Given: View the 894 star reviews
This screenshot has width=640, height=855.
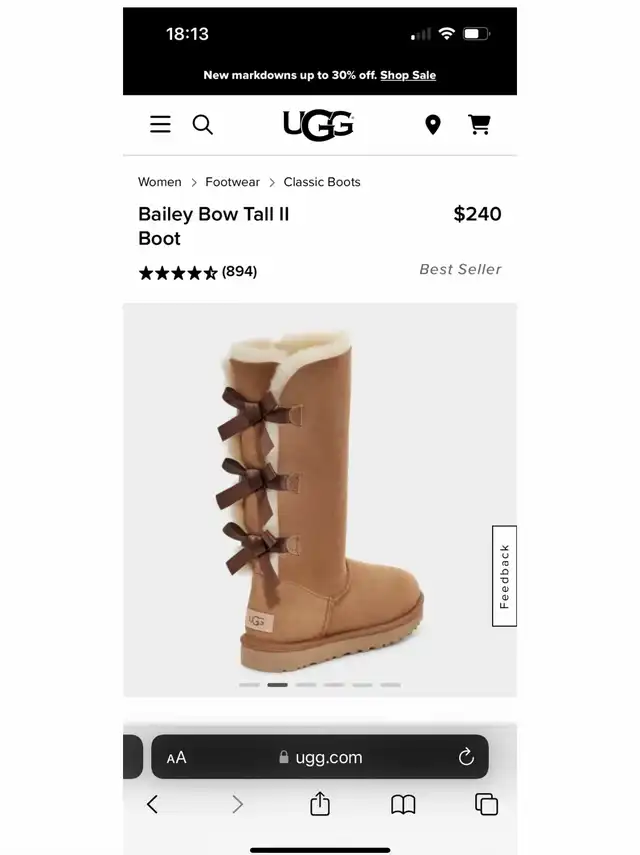Looking at the screenshot, I should [198, 272].
